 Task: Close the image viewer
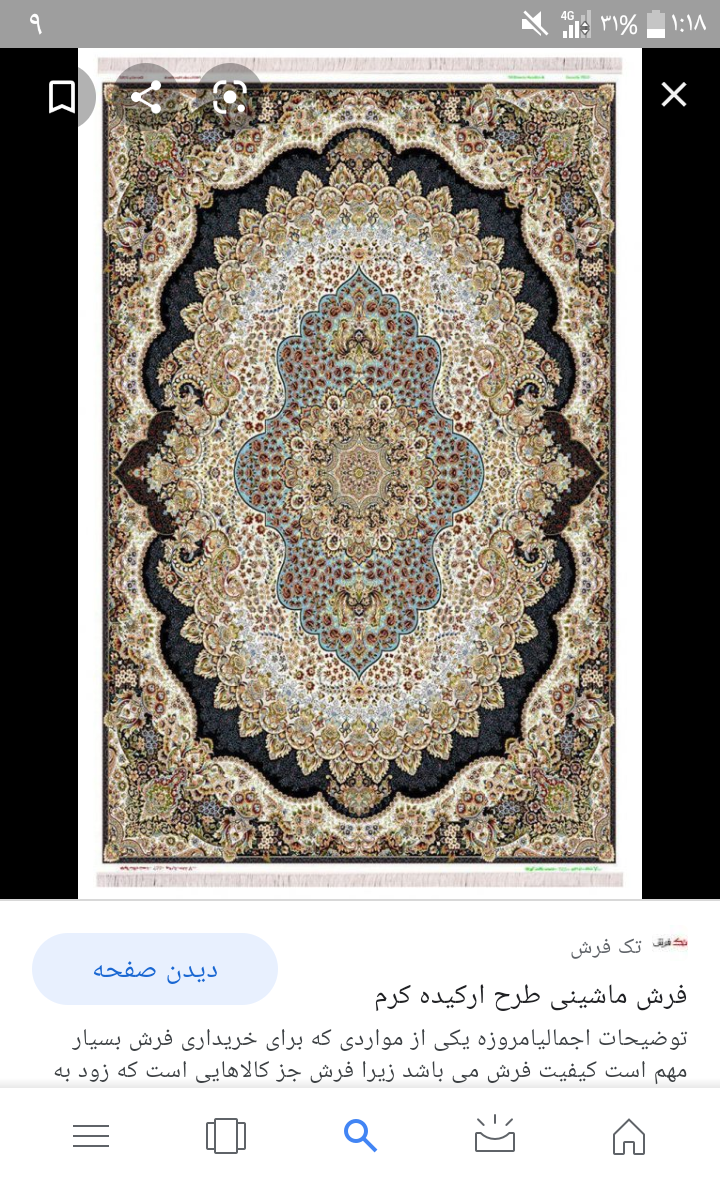tap(674, 95)
